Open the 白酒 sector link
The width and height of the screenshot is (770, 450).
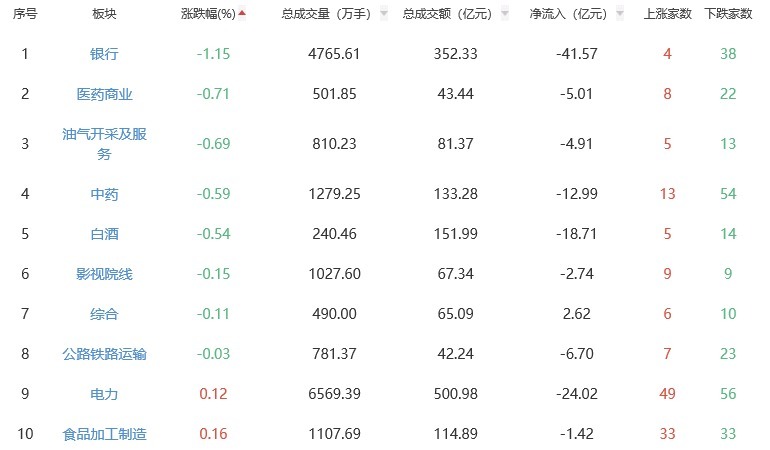(x=104, y=234)
